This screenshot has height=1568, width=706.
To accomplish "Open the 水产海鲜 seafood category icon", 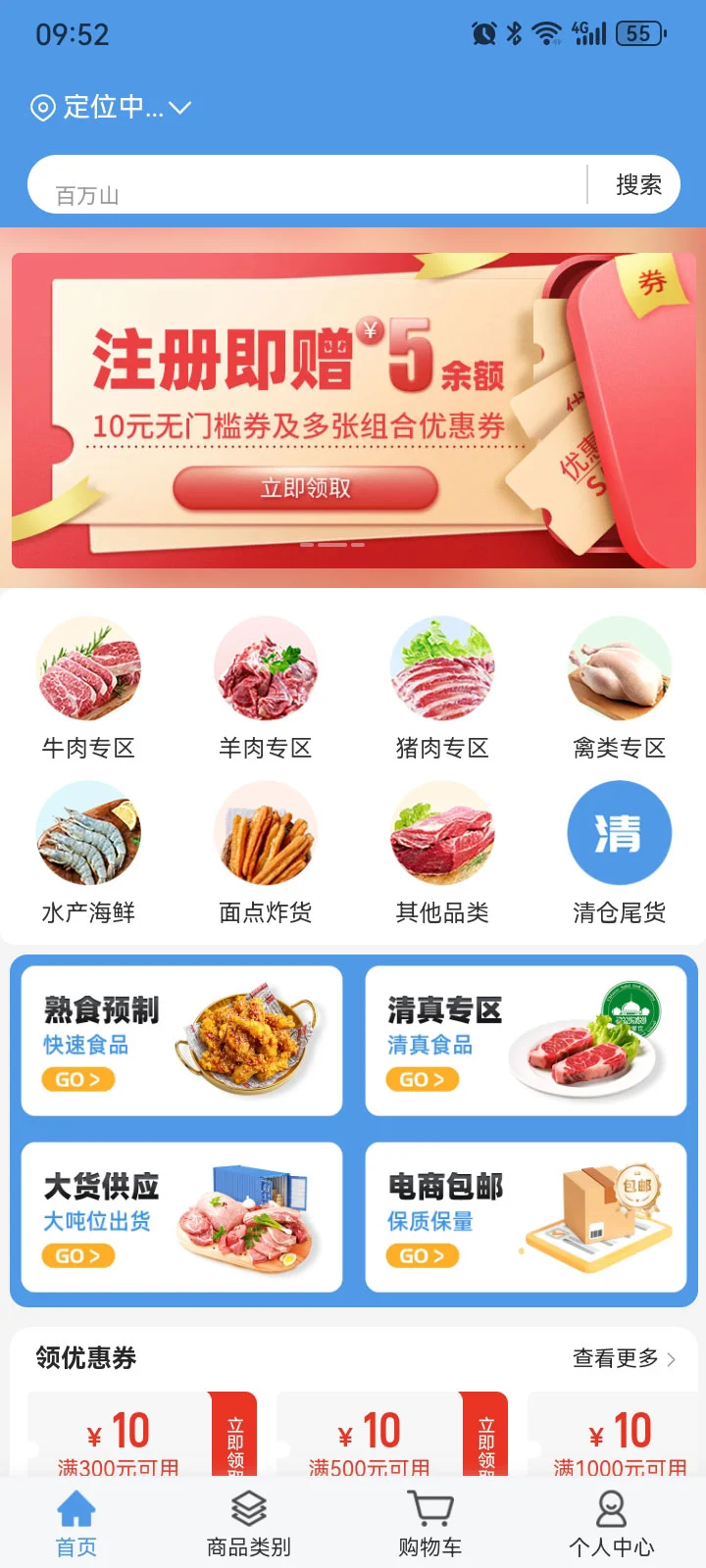I will click(x=88, y=834).
